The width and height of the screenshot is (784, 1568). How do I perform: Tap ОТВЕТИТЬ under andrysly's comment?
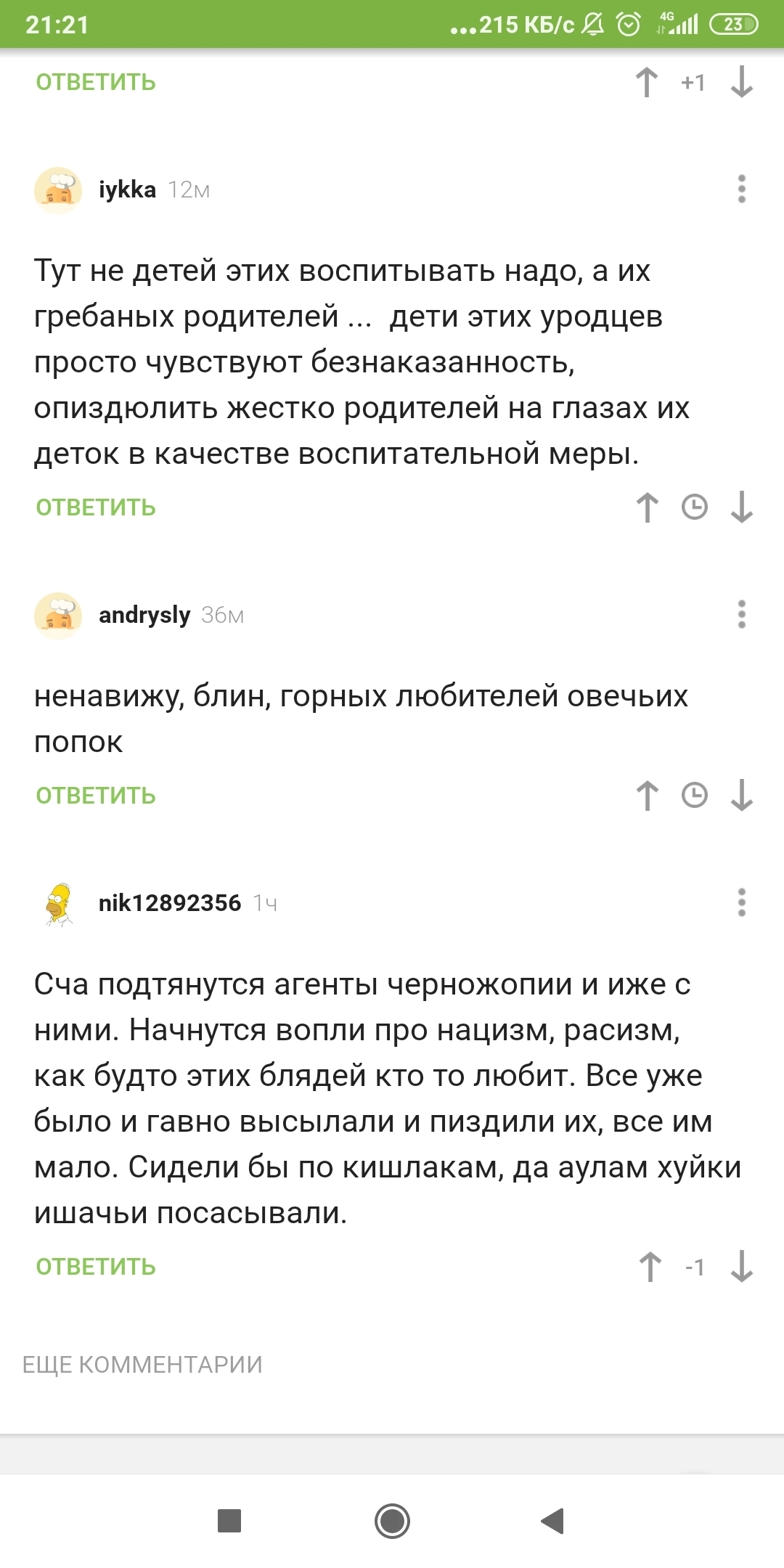click(96, 796)
